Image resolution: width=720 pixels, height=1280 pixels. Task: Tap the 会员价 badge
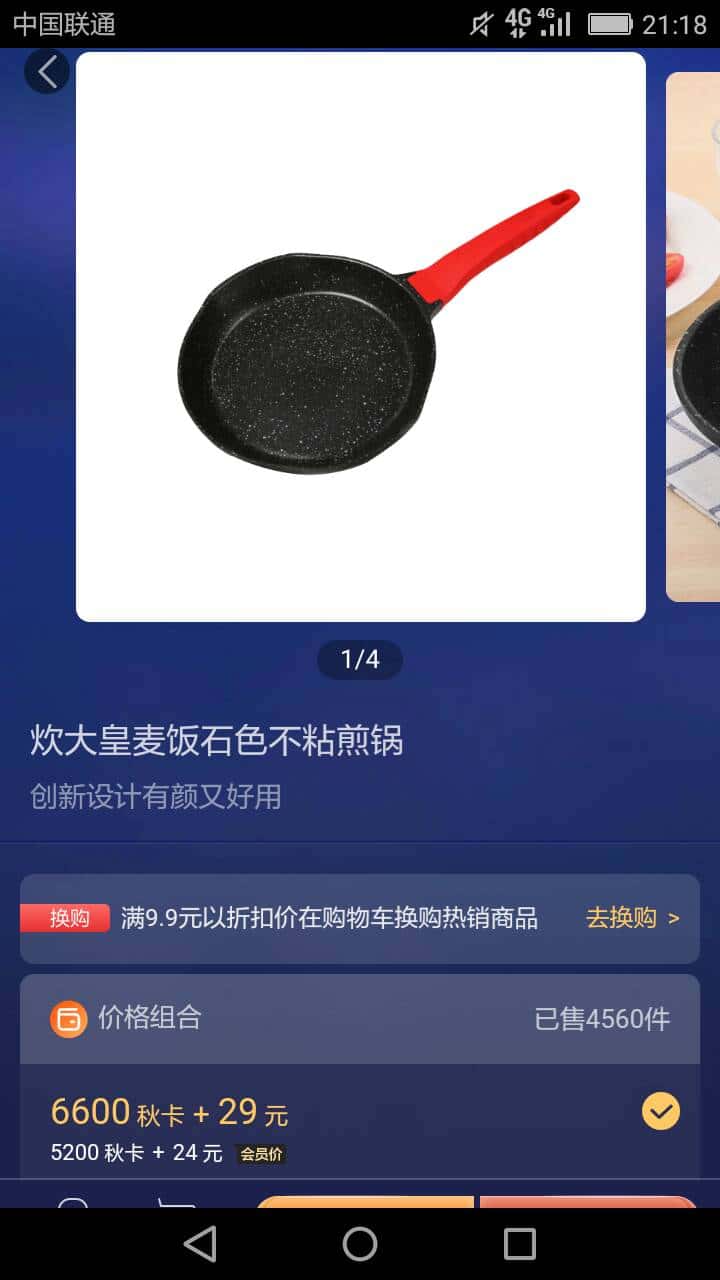[x=260, y=1153]
